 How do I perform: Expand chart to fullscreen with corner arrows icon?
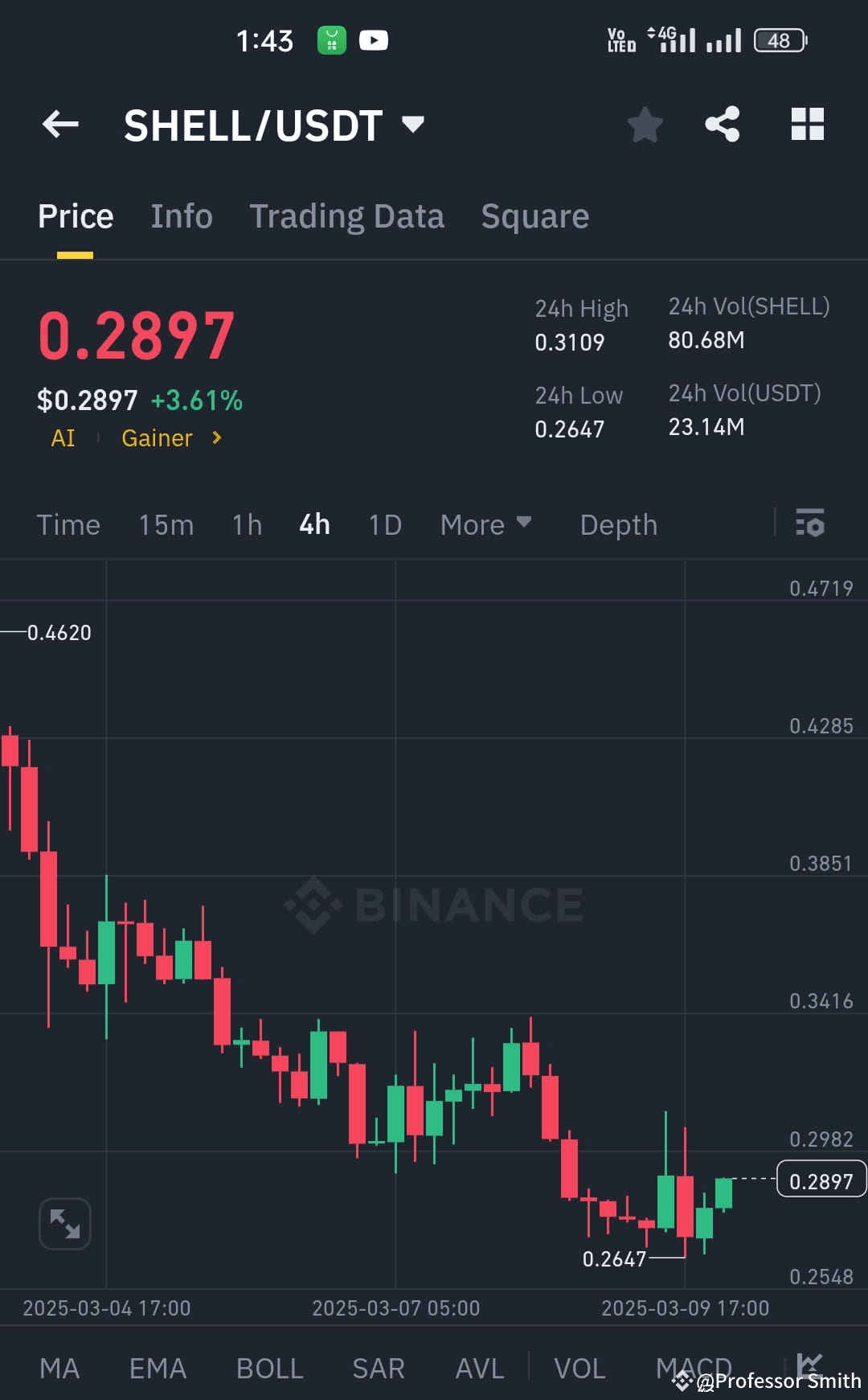pos(64,1223)
